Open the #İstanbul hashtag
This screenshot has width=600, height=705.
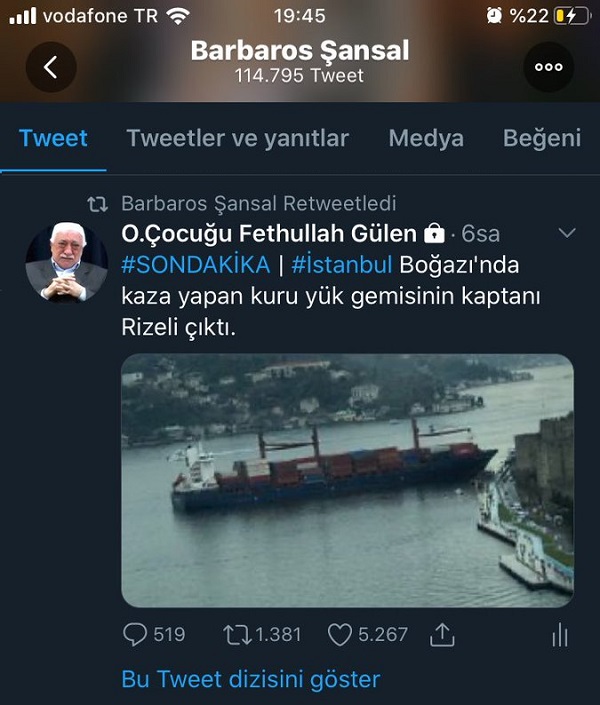(x=342, y=265)
